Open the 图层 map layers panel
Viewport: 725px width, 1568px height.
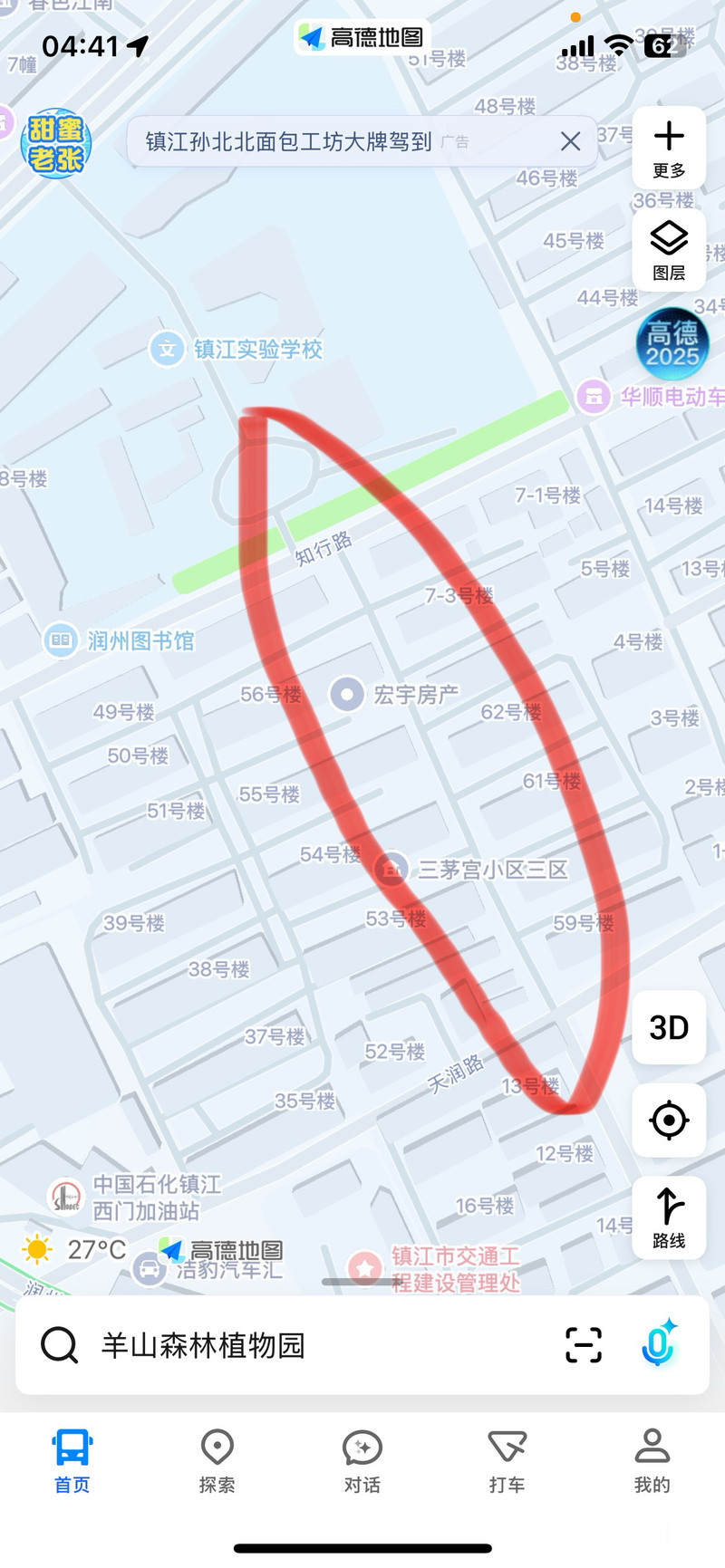[x=669, y=250]
